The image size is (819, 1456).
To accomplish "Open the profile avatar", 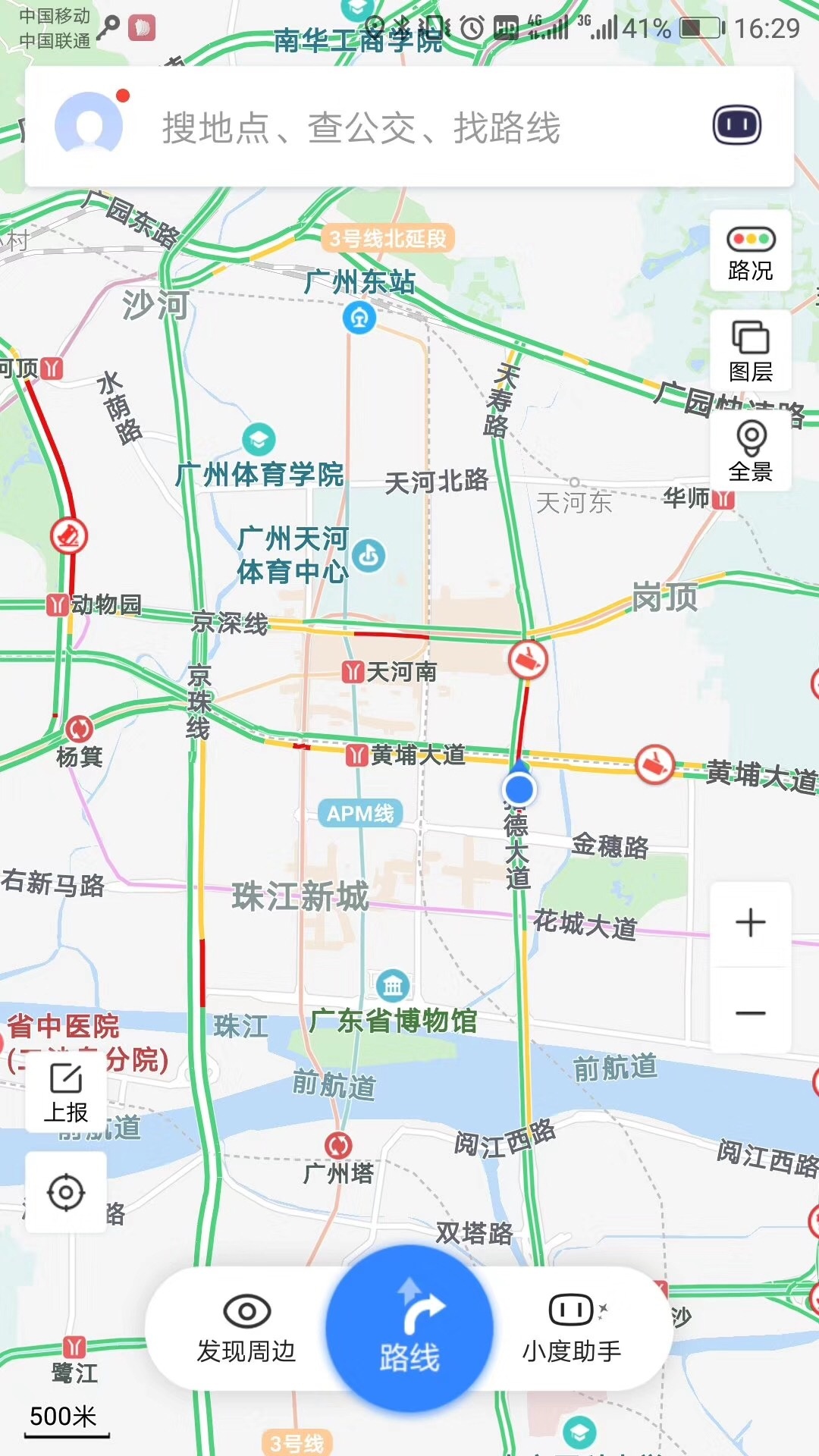I will [89, 125].
